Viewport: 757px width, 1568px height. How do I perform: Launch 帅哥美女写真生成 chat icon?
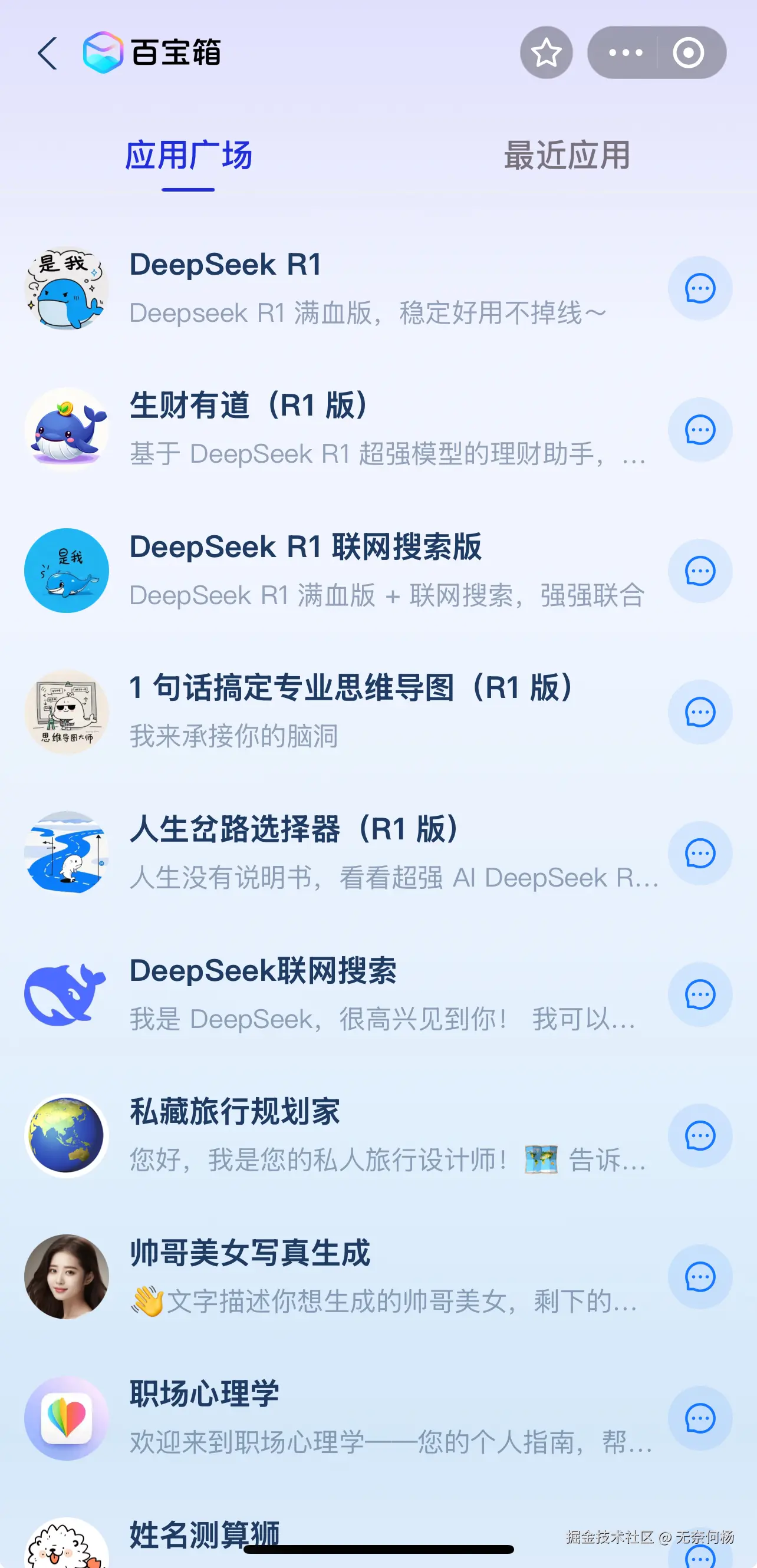(x=700, y=1276)
